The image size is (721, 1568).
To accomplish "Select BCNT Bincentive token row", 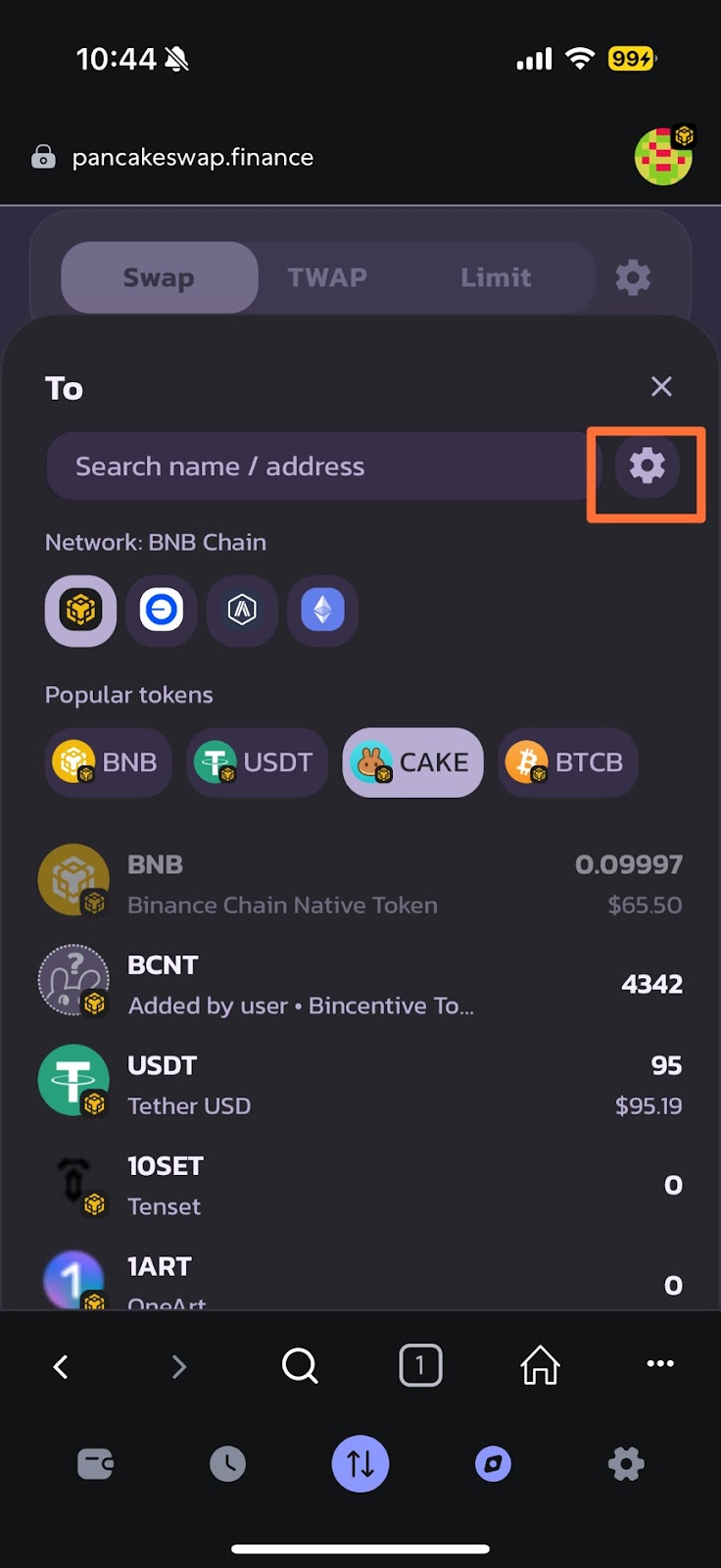I will click(360, 984).
